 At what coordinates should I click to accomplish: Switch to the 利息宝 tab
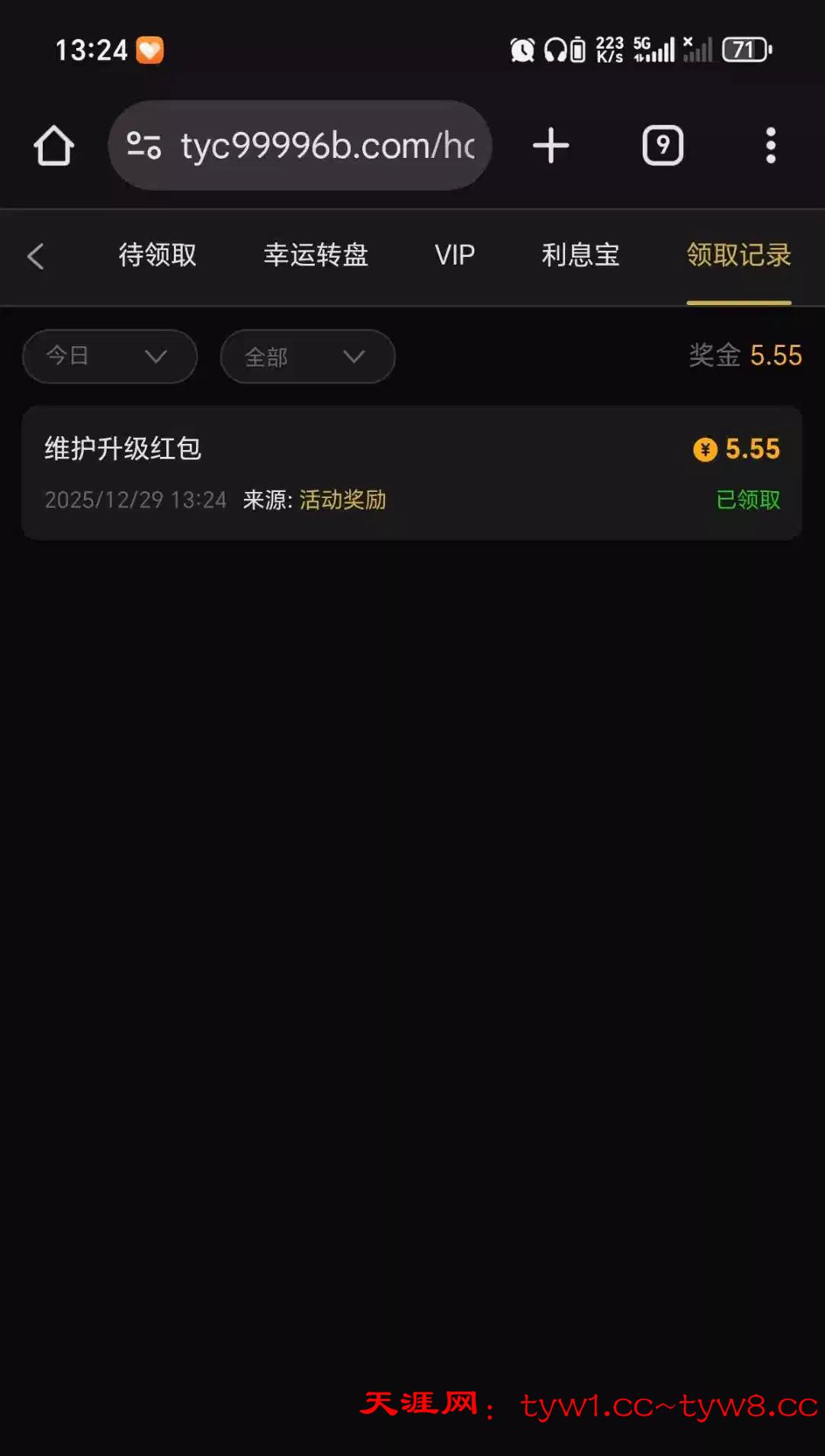coord(580,255)
